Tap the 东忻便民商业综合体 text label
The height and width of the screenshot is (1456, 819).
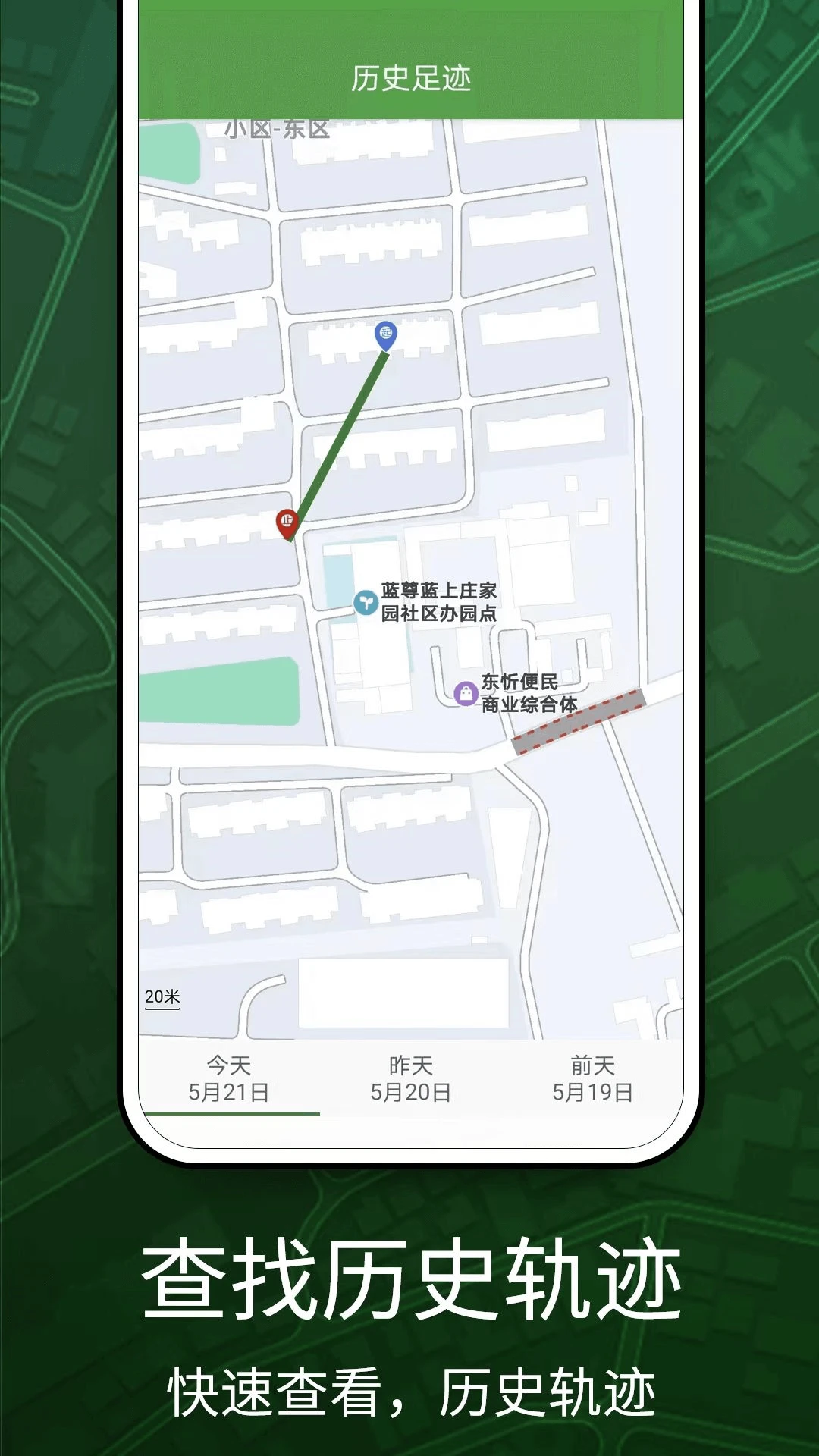(x=528, y=692)
